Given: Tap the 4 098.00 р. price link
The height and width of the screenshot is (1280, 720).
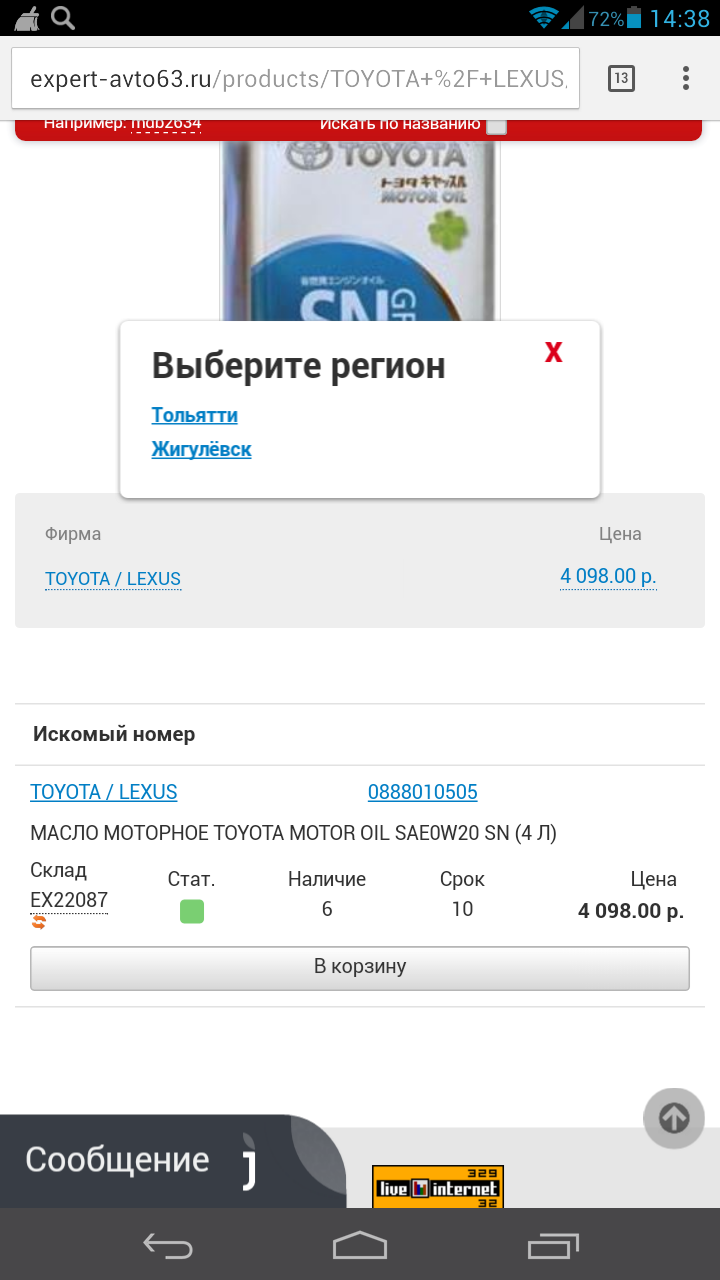Looking at the screenshot, I should pyautogui.click(x=608, y=576).
